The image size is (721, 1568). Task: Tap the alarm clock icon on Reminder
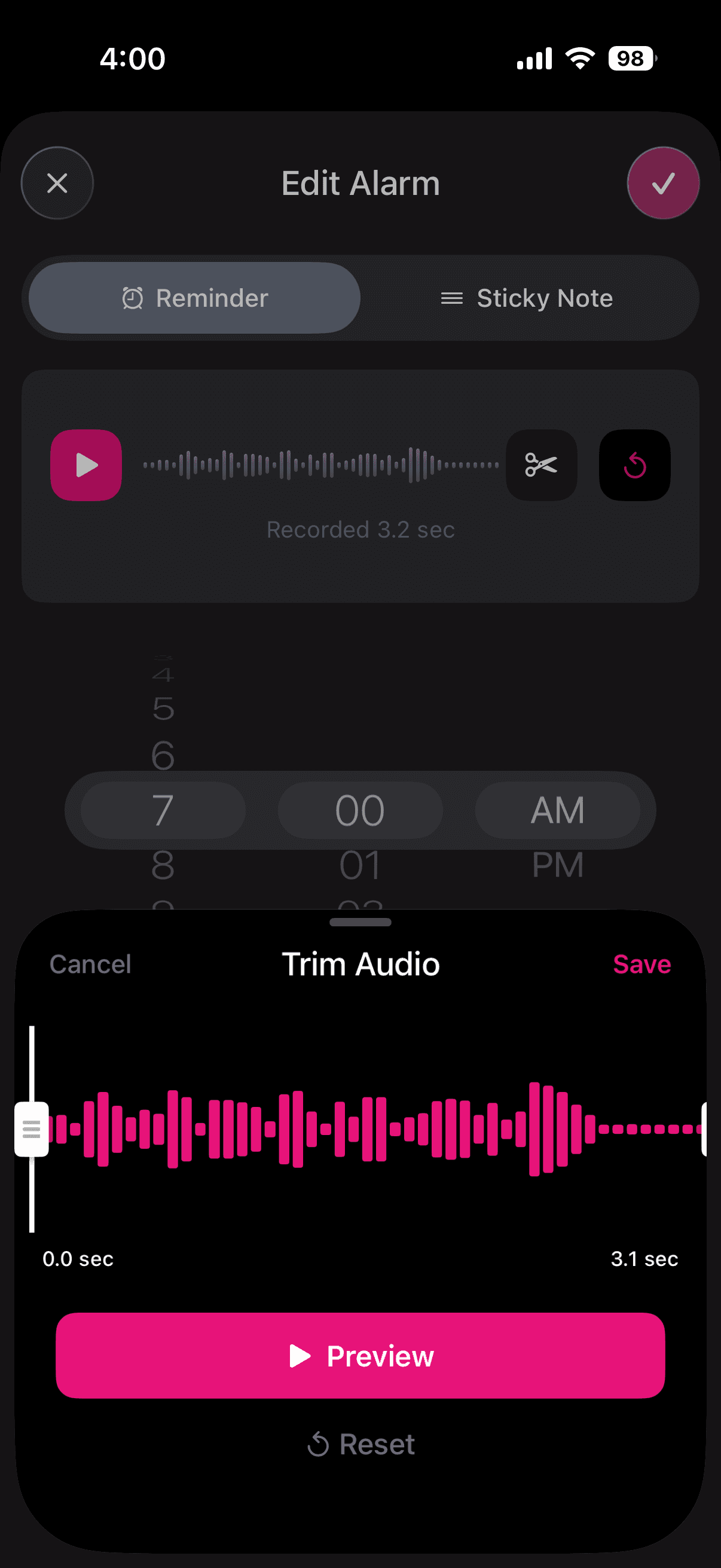(133, 298)
